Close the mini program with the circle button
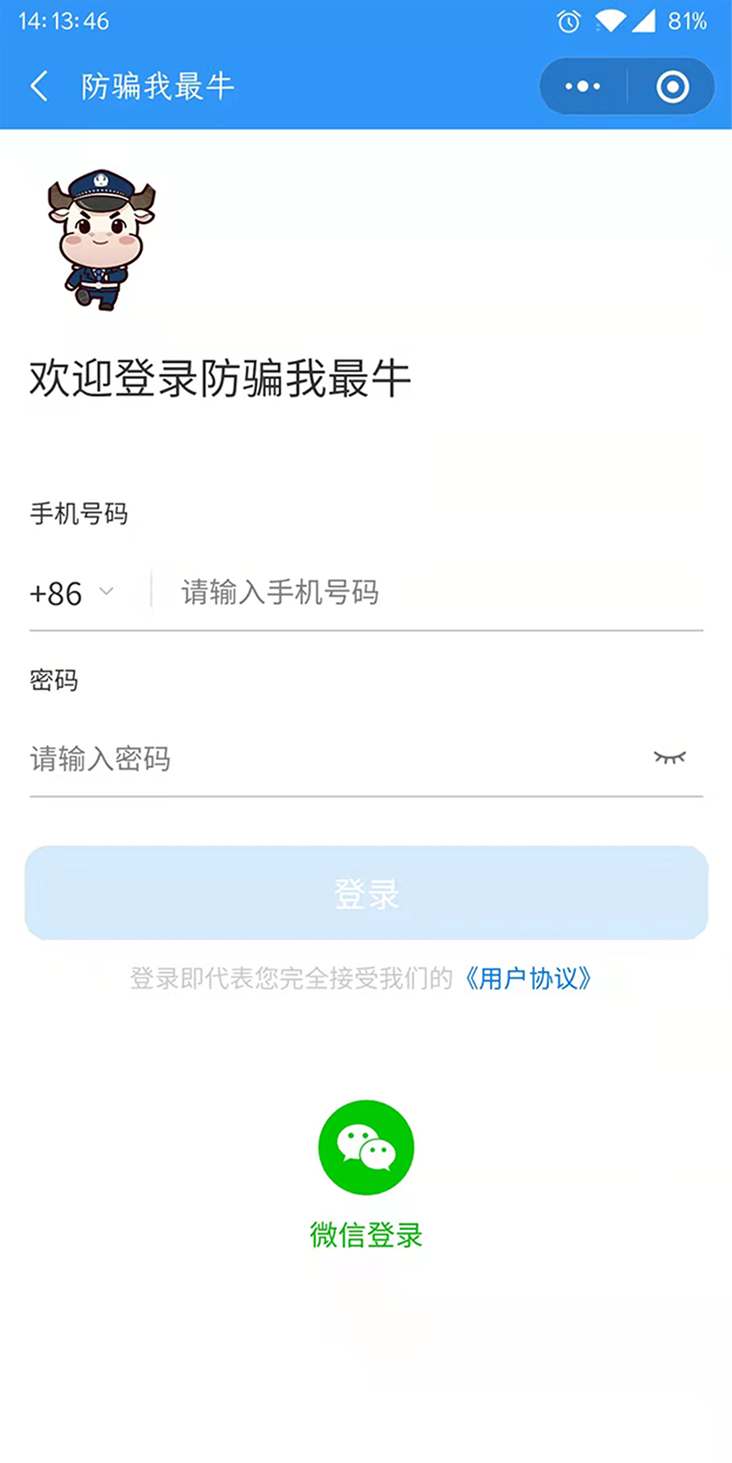 [x=672, y=87]
